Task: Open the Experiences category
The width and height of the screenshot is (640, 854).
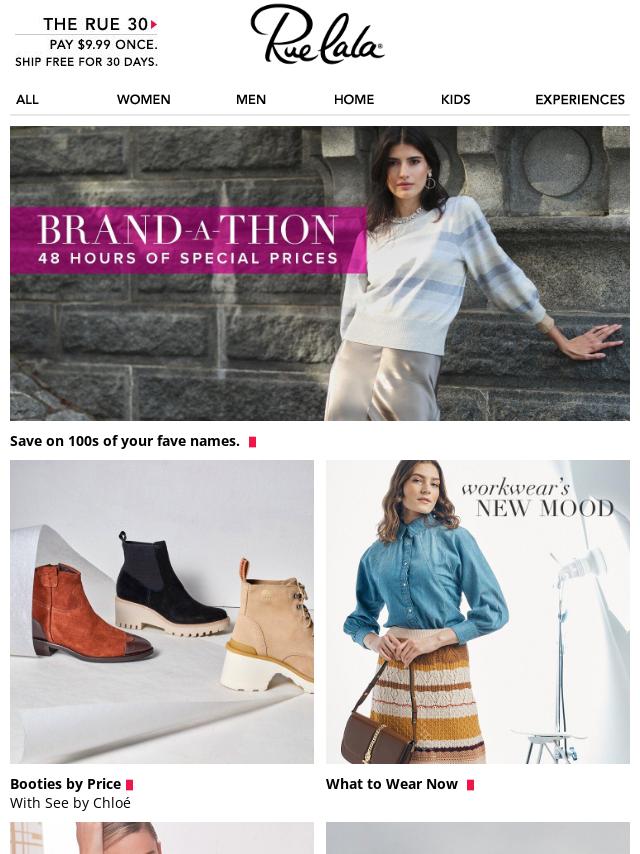Action: click(x=579, y=99)
